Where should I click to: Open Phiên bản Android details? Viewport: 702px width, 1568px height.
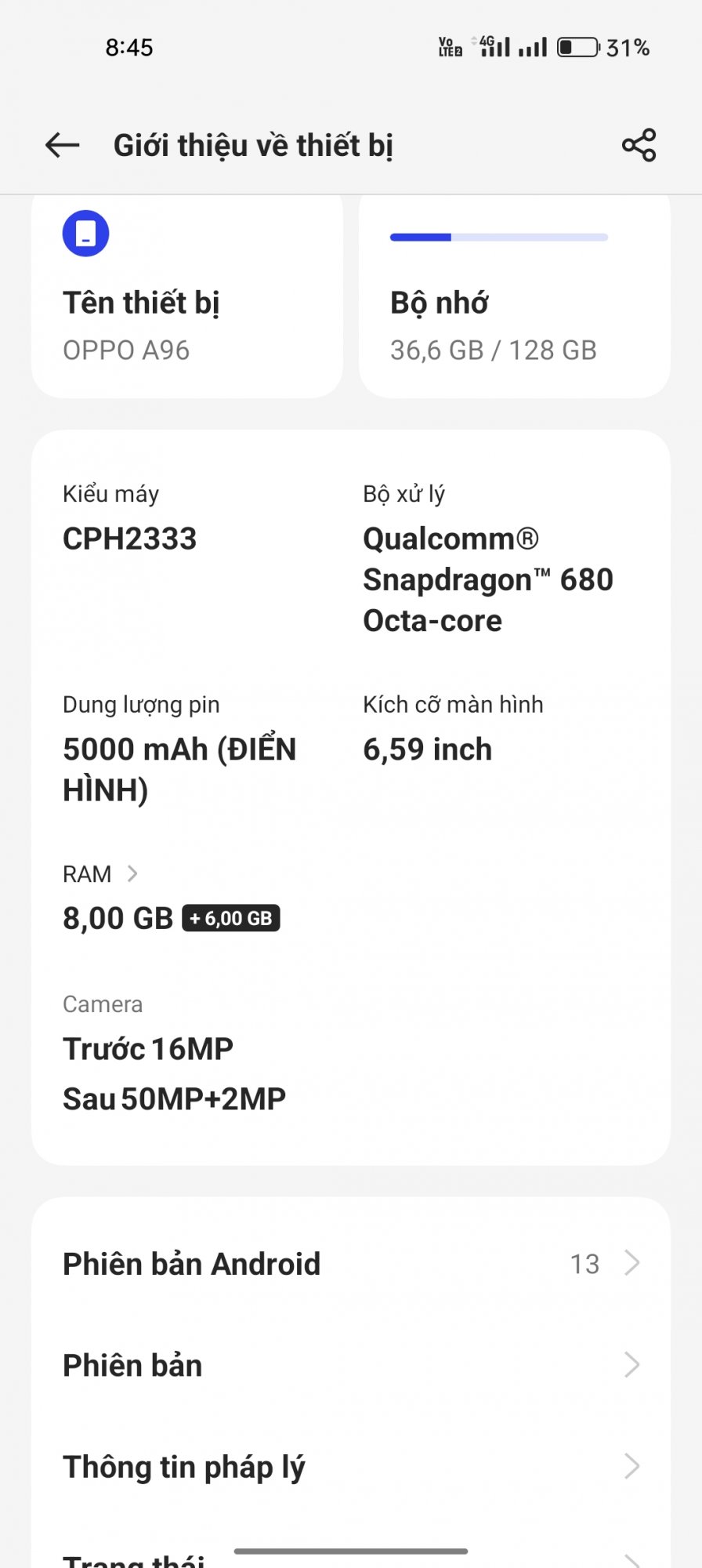tap(351, 1264)
